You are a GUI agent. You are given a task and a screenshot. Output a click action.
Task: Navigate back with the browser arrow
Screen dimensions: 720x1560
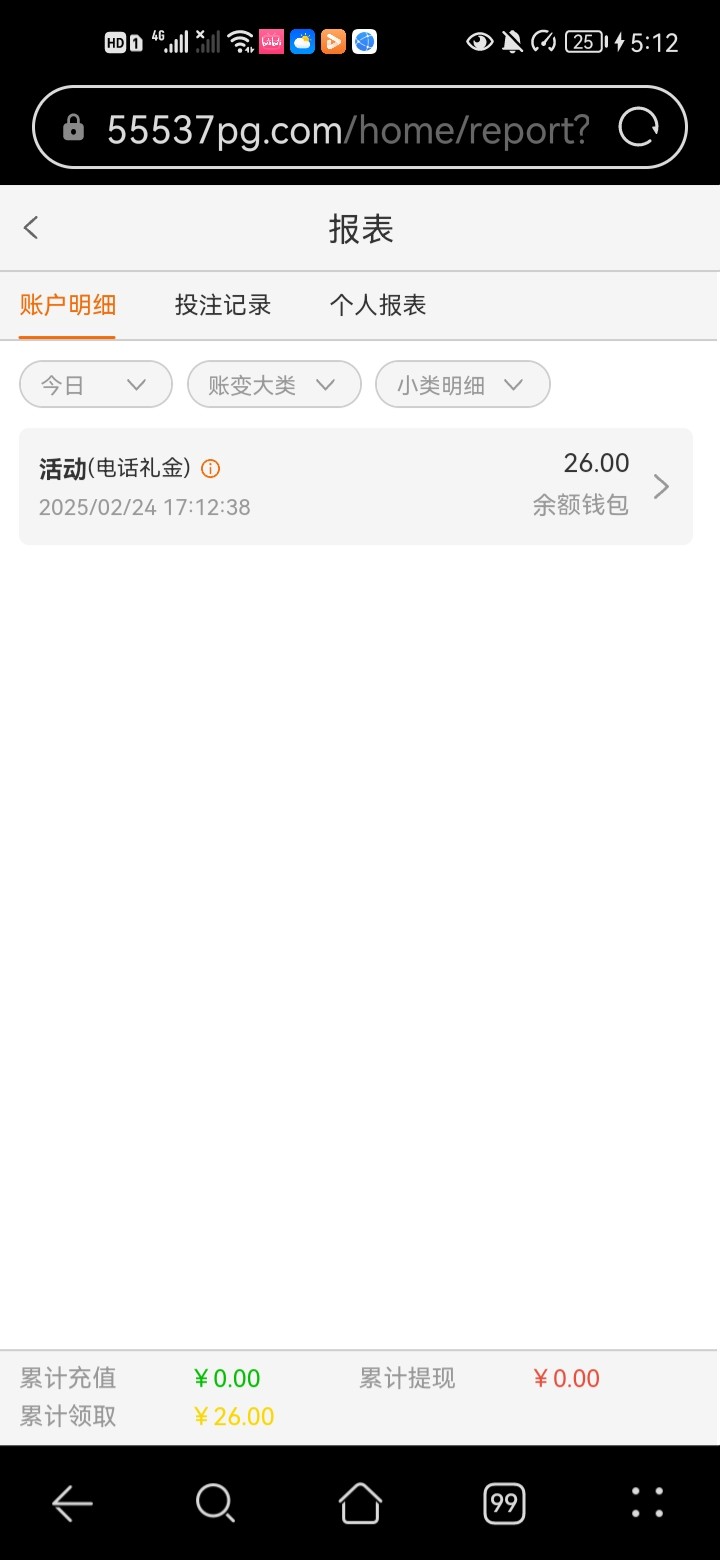click(72, 1503)
